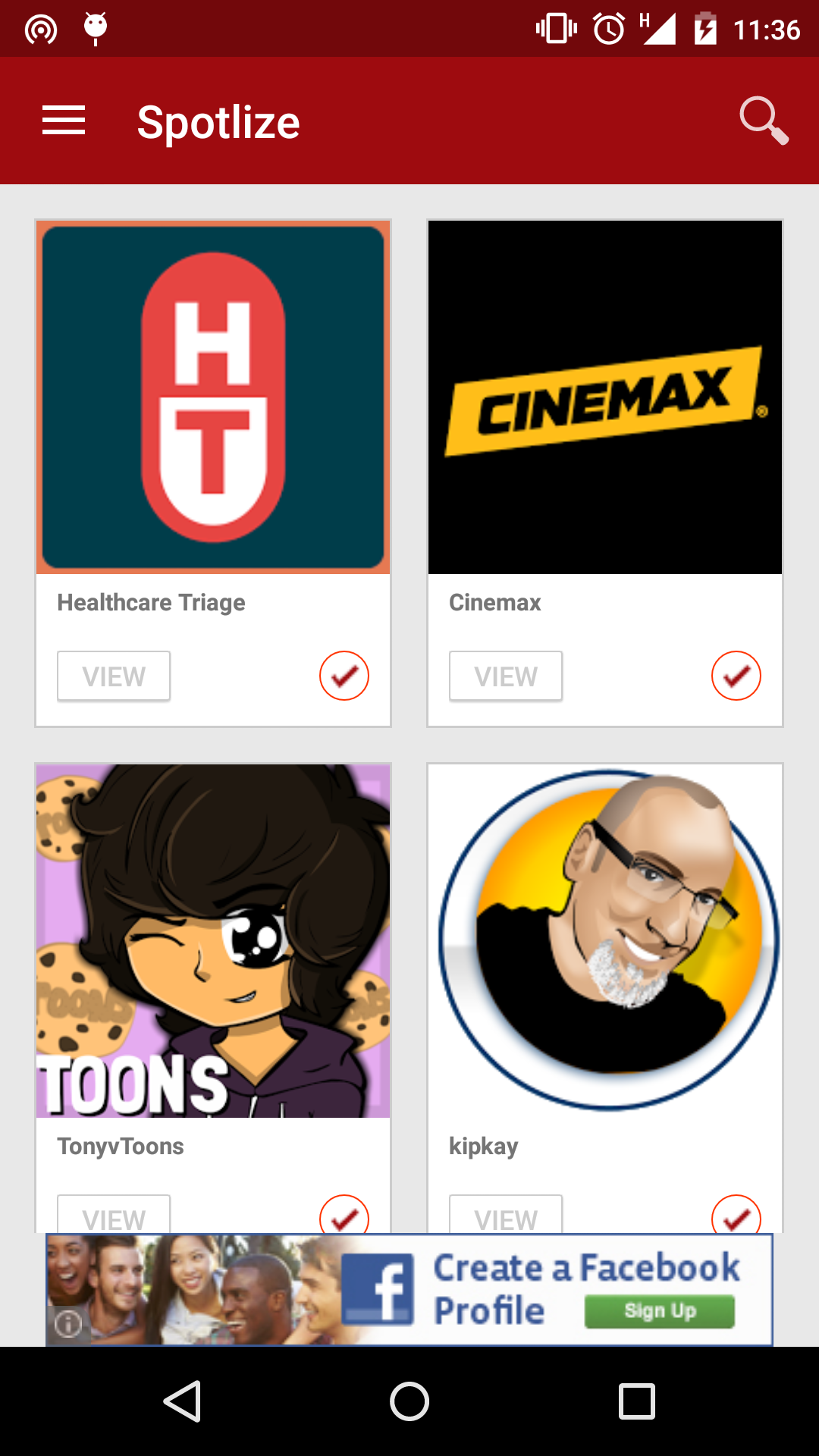Tap the Cinemax channel name label

(494, 602)
